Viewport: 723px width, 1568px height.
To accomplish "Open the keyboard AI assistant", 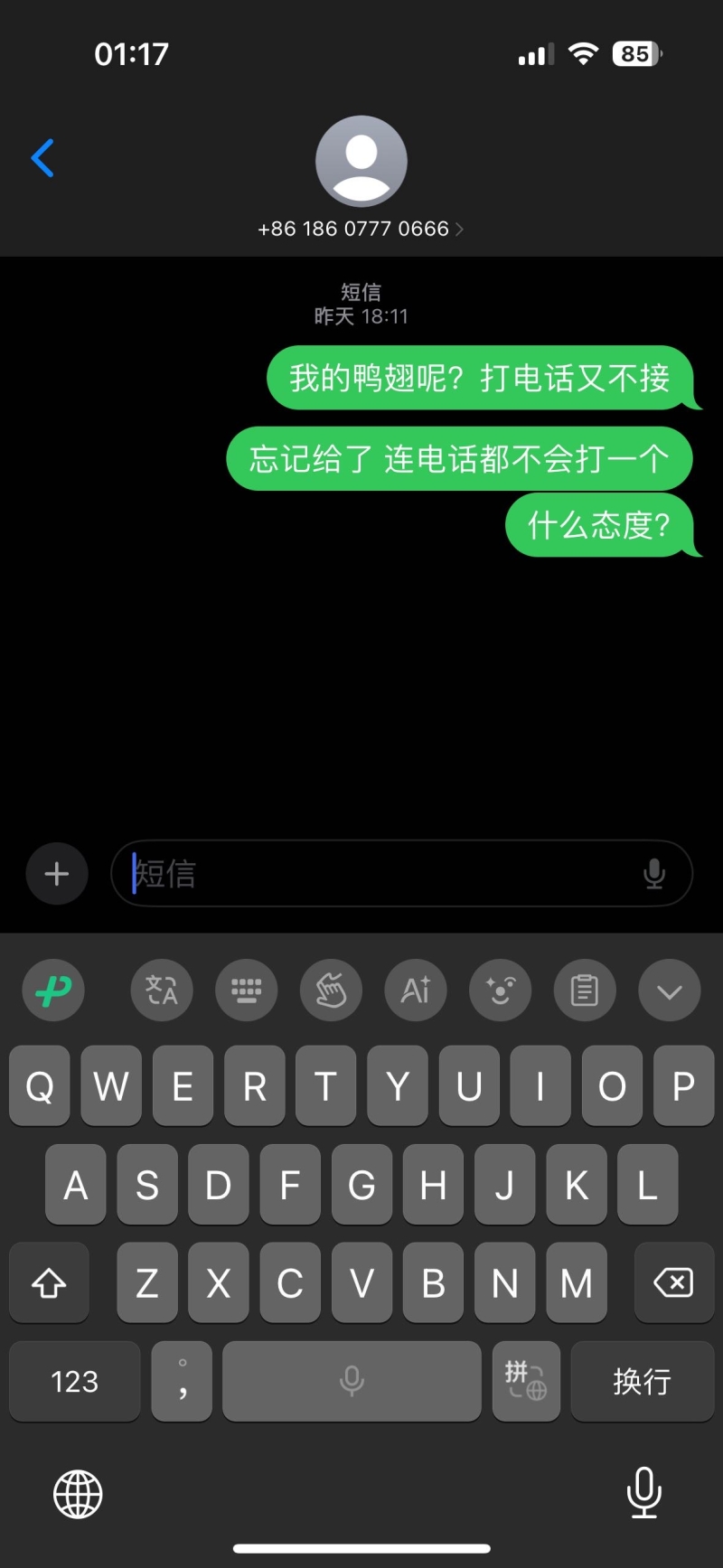I will 416,991.
